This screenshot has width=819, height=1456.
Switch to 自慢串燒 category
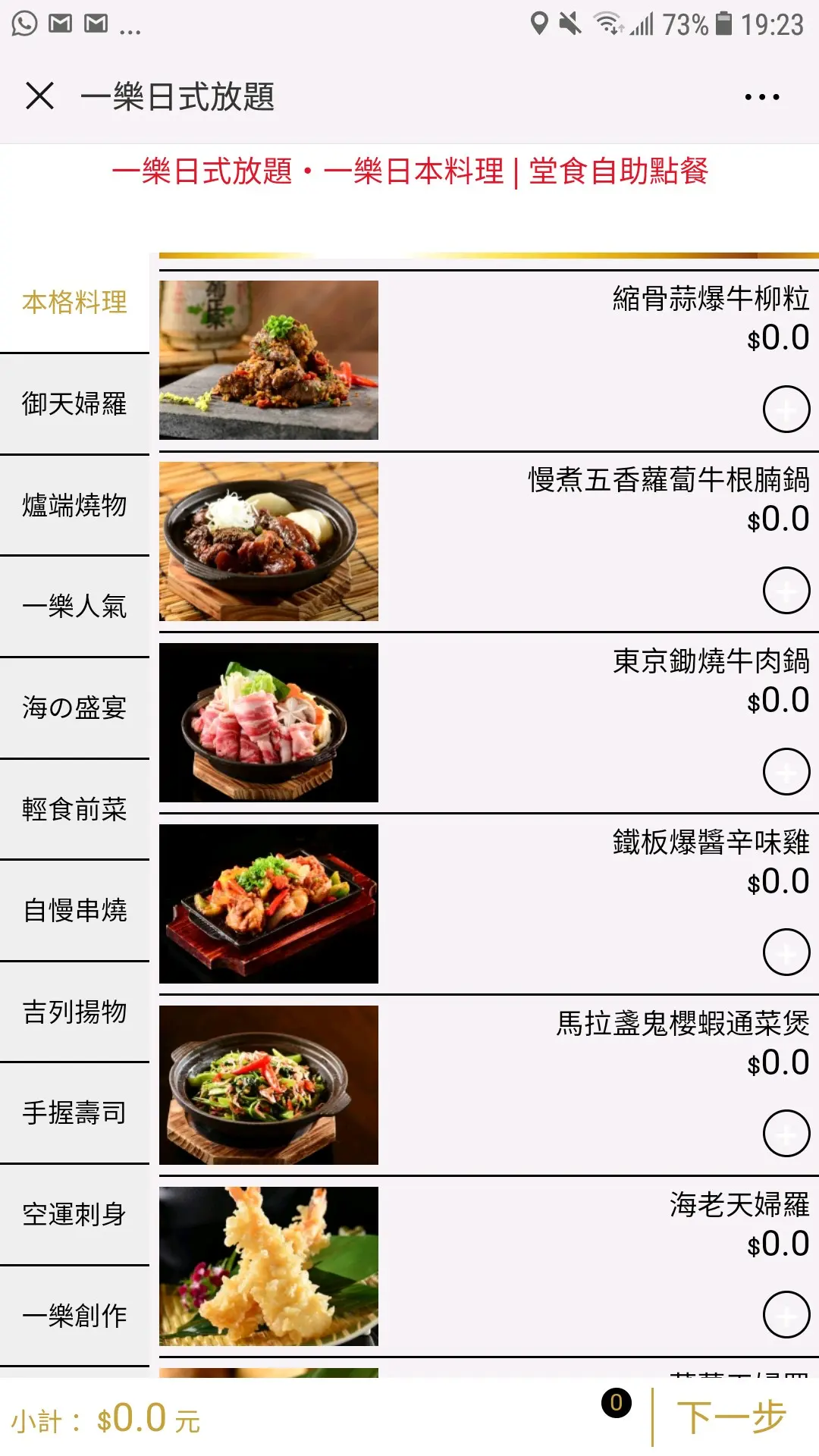click(x=74, y=910)
